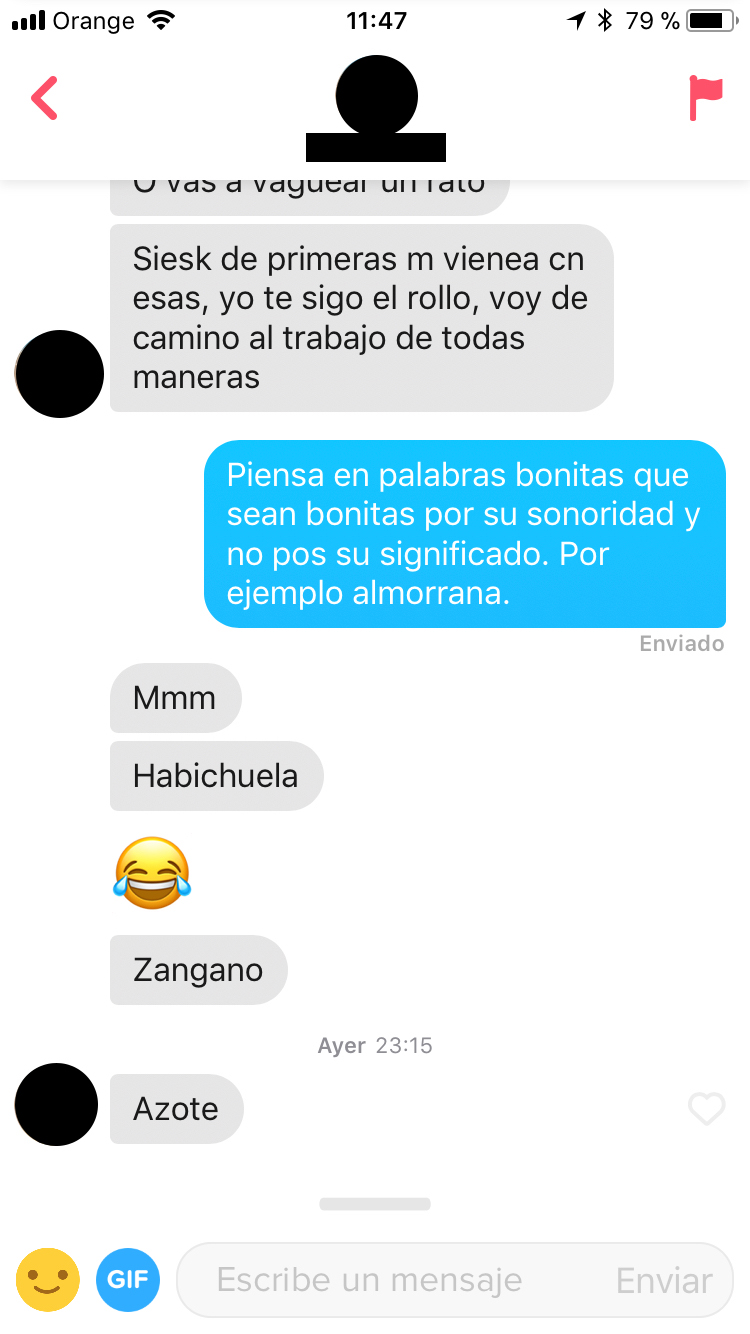Open the GIF picker

128,1279
